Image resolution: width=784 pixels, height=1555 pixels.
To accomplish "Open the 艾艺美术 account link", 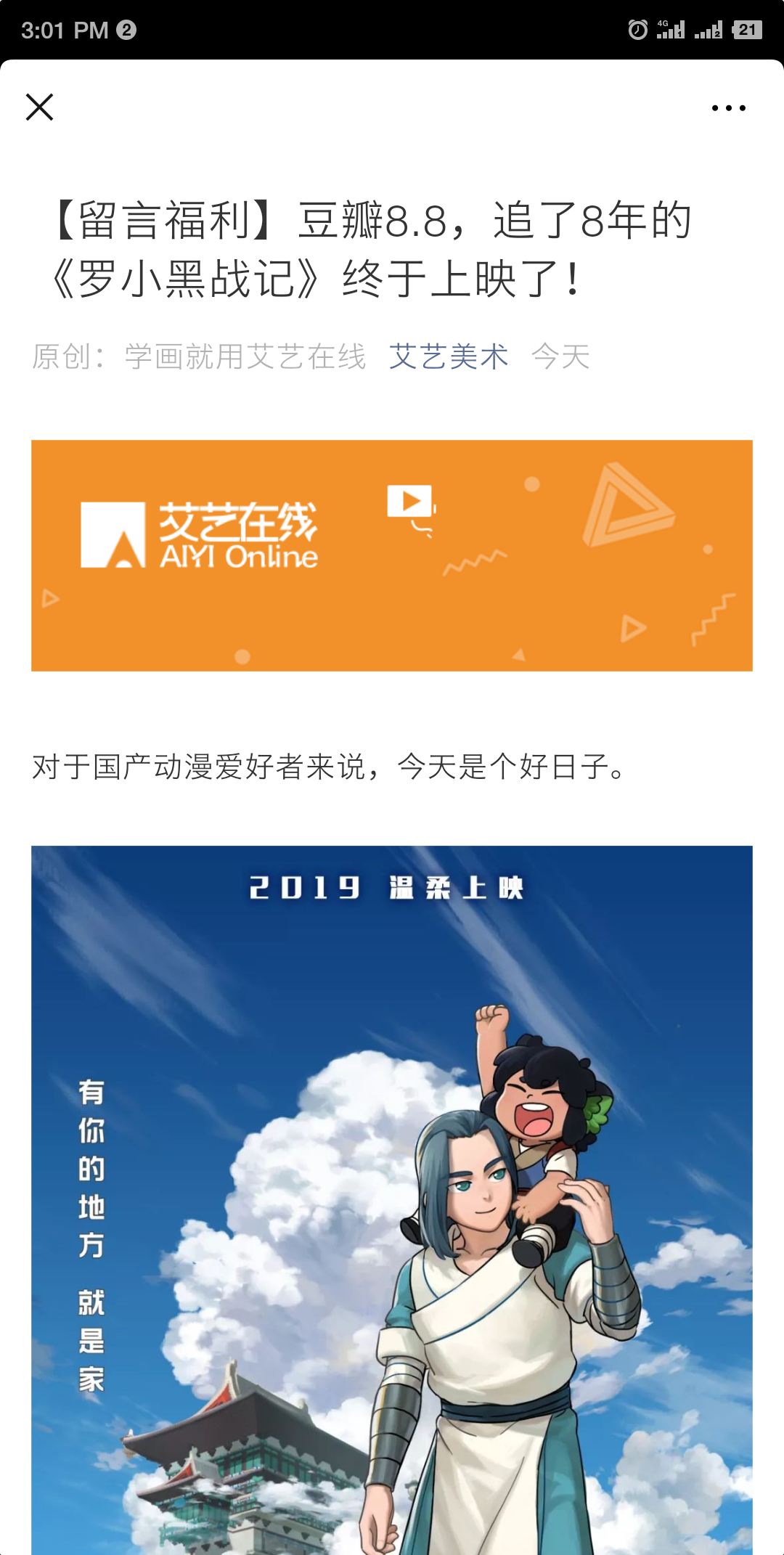I will click(x=448, y=356).
